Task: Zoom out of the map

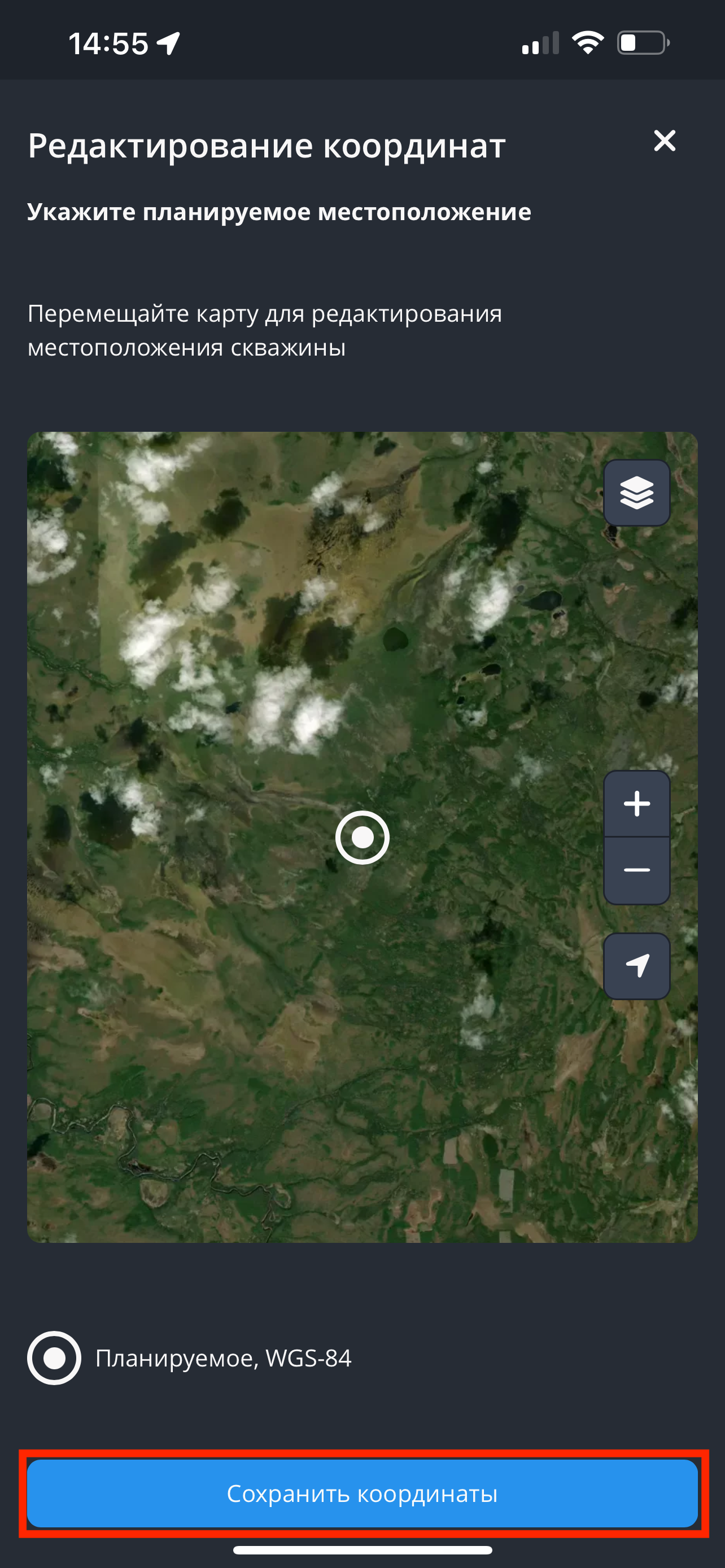Action: (637, 870)
